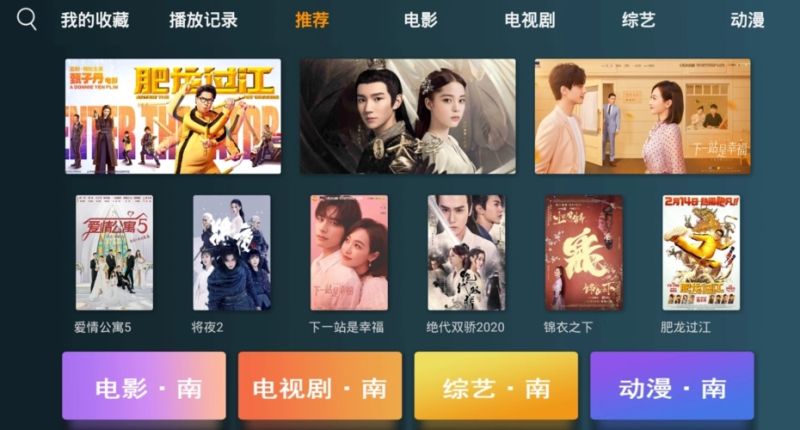Open the middle costume drama banner

407,116
